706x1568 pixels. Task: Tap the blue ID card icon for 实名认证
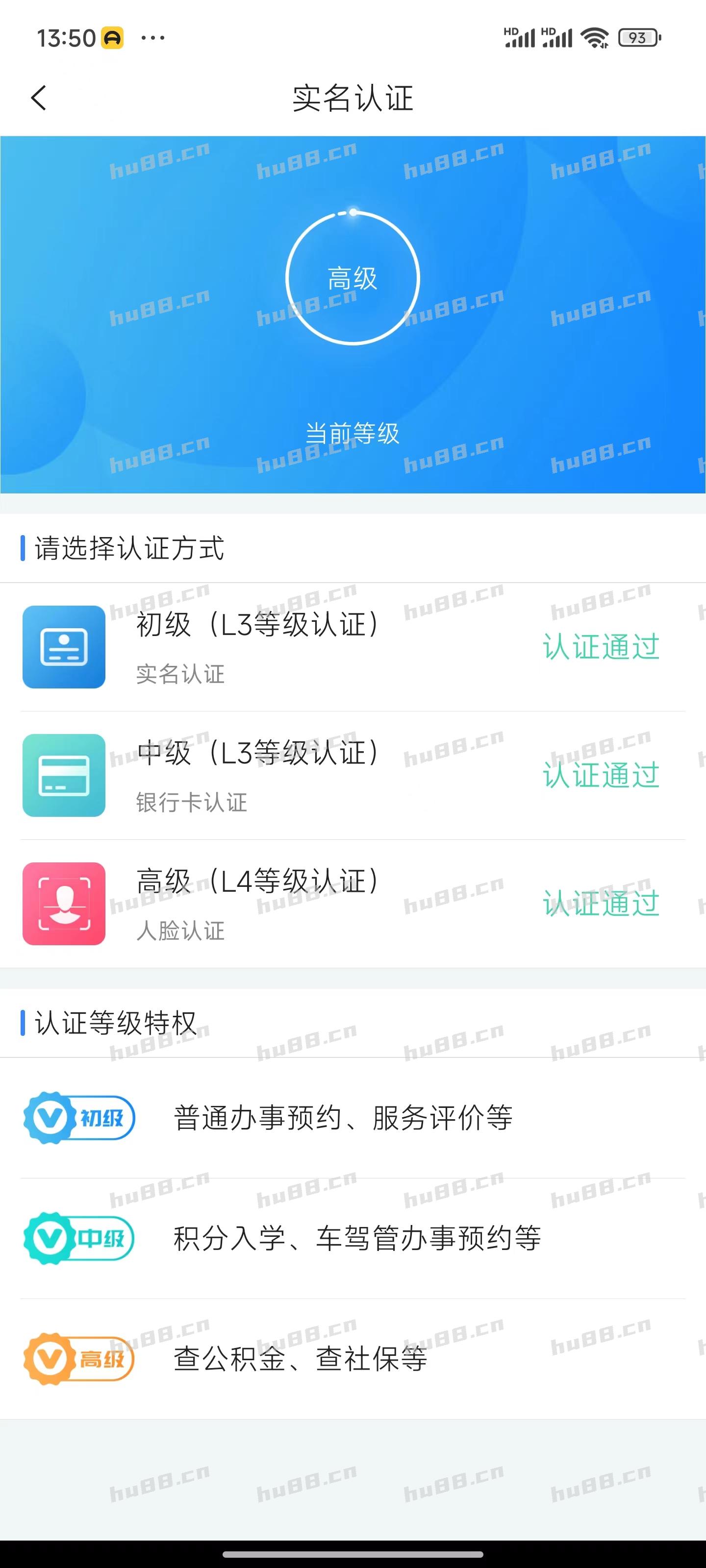click(64, 646)
